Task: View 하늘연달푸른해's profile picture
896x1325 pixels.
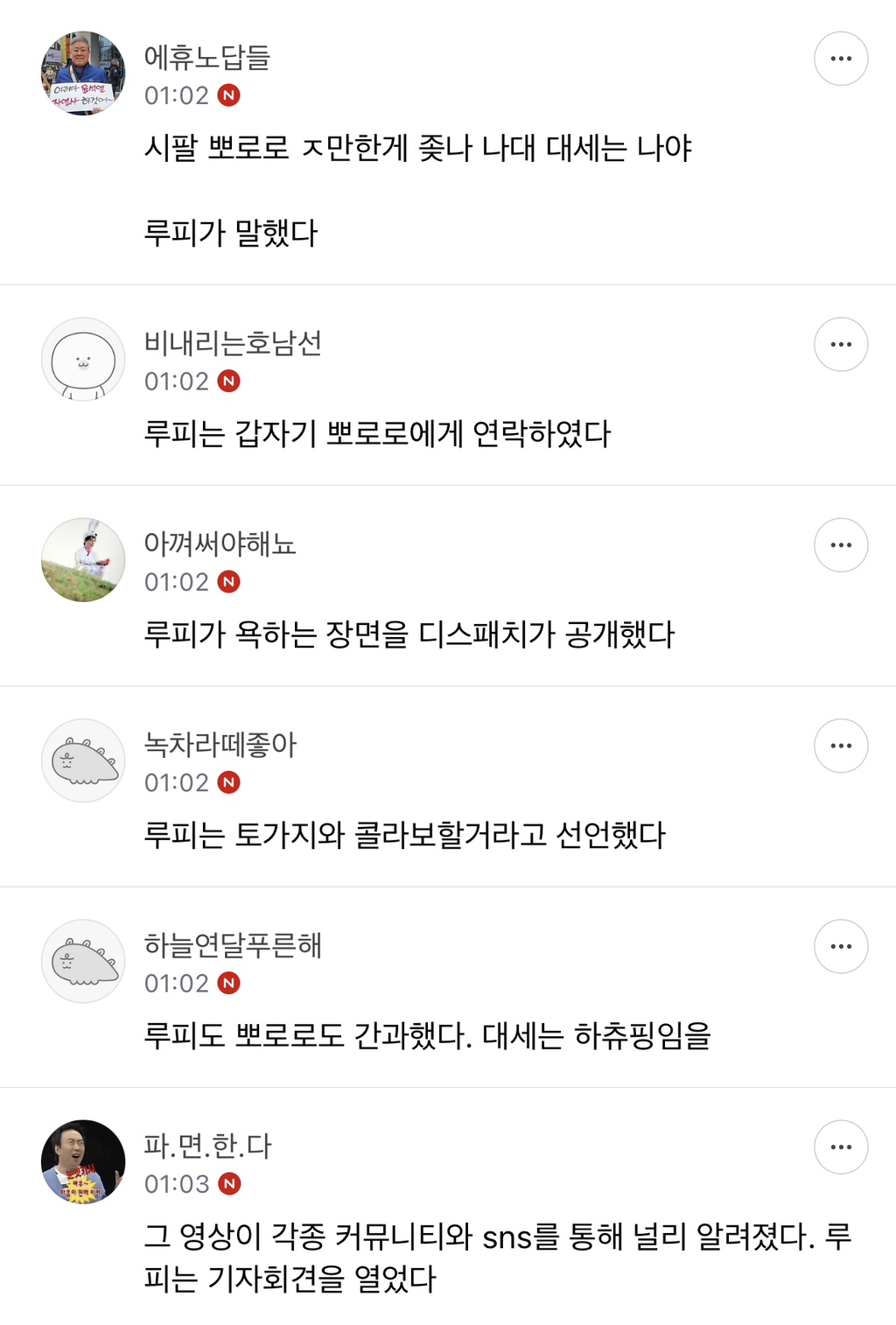Action: pyautogui.click(x=83, y=961)
